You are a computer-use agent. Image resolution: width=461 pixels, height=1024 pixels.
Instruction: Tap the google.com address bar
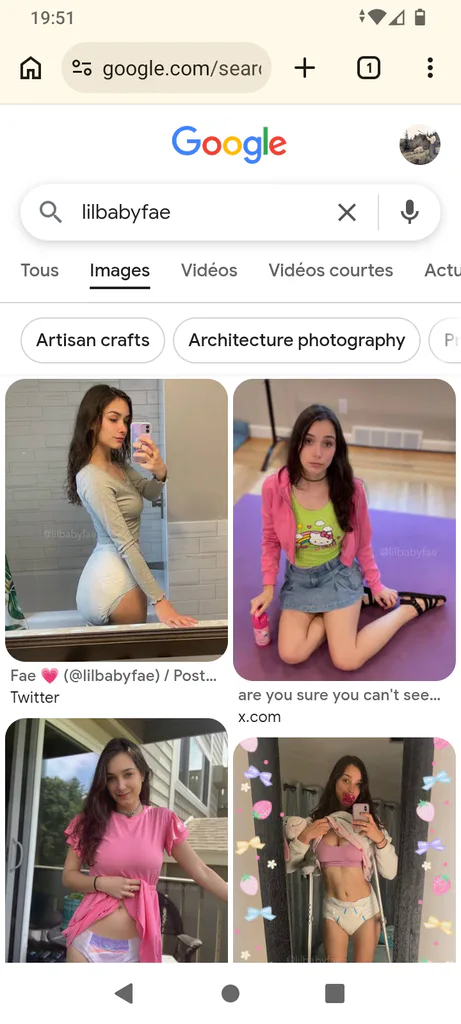167,68
